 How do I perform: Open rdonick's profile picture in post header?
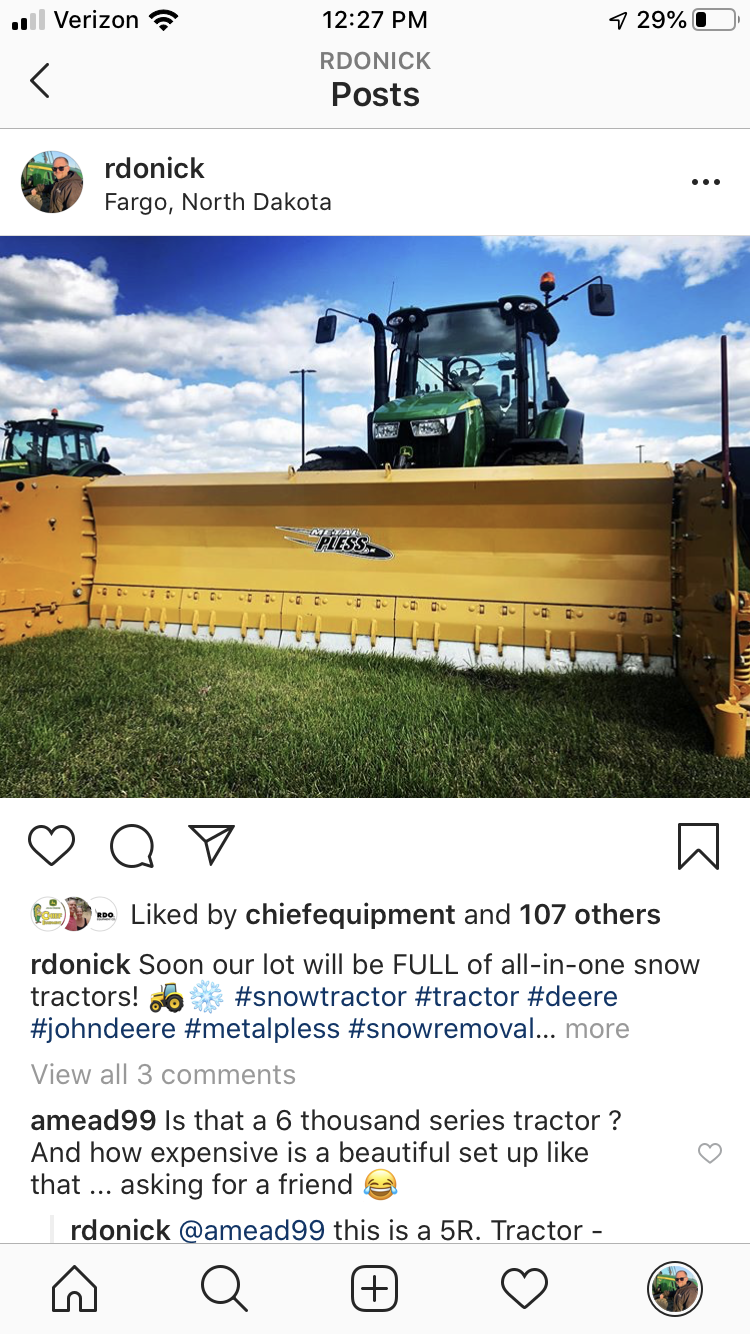pos(52,182)
